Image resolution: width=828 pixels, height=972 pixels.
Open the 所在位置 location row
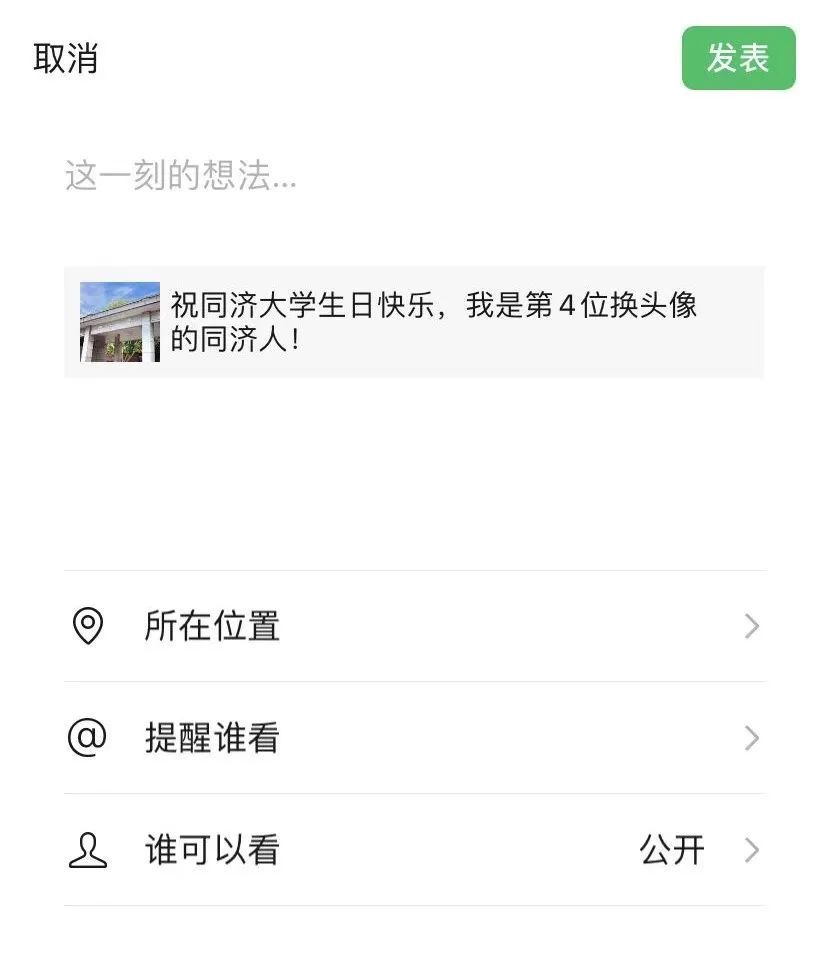[414, 627]
